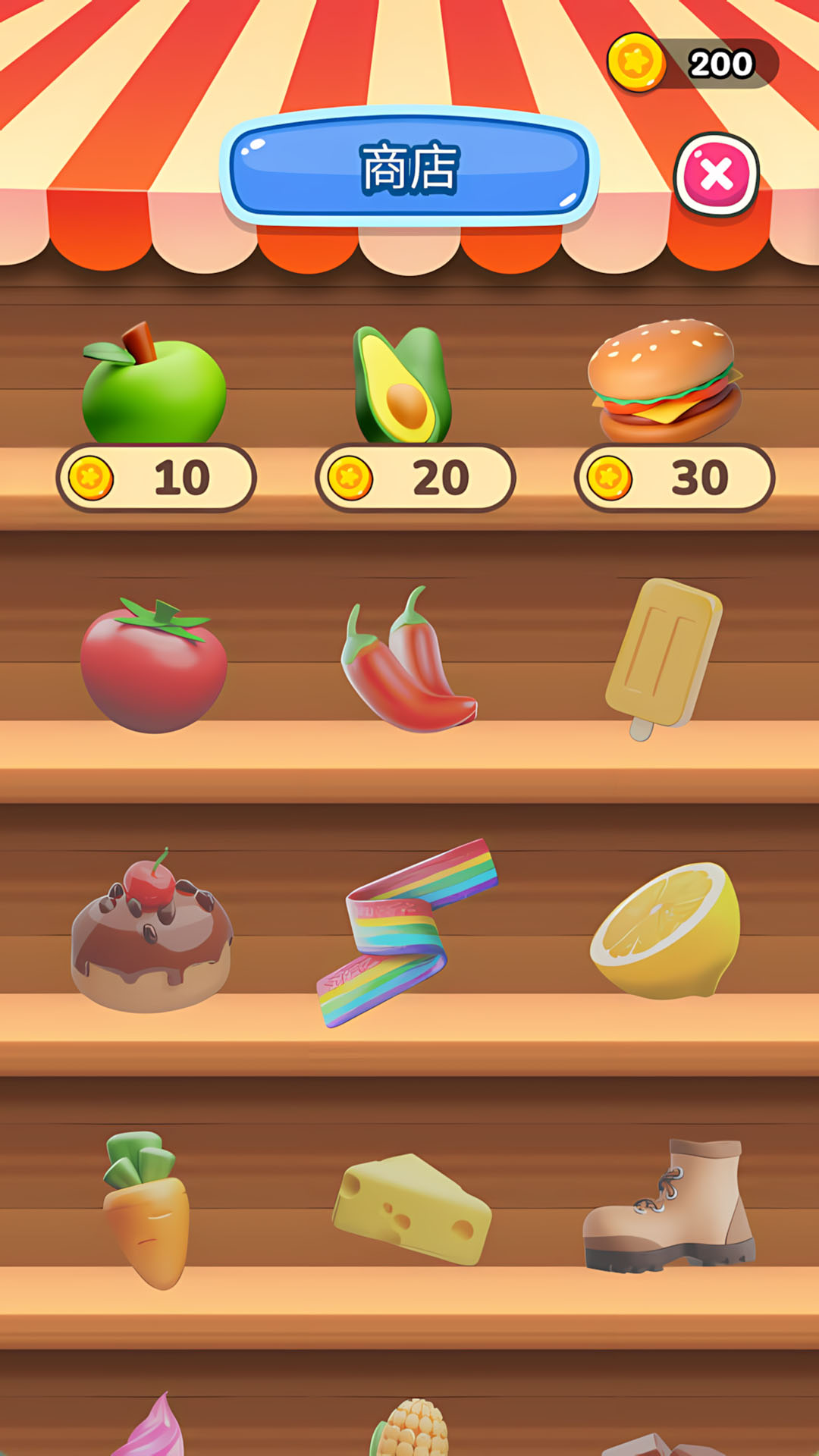Buy the apple for 10 coins
This screenshot has width=819, height=1456.
155,476
